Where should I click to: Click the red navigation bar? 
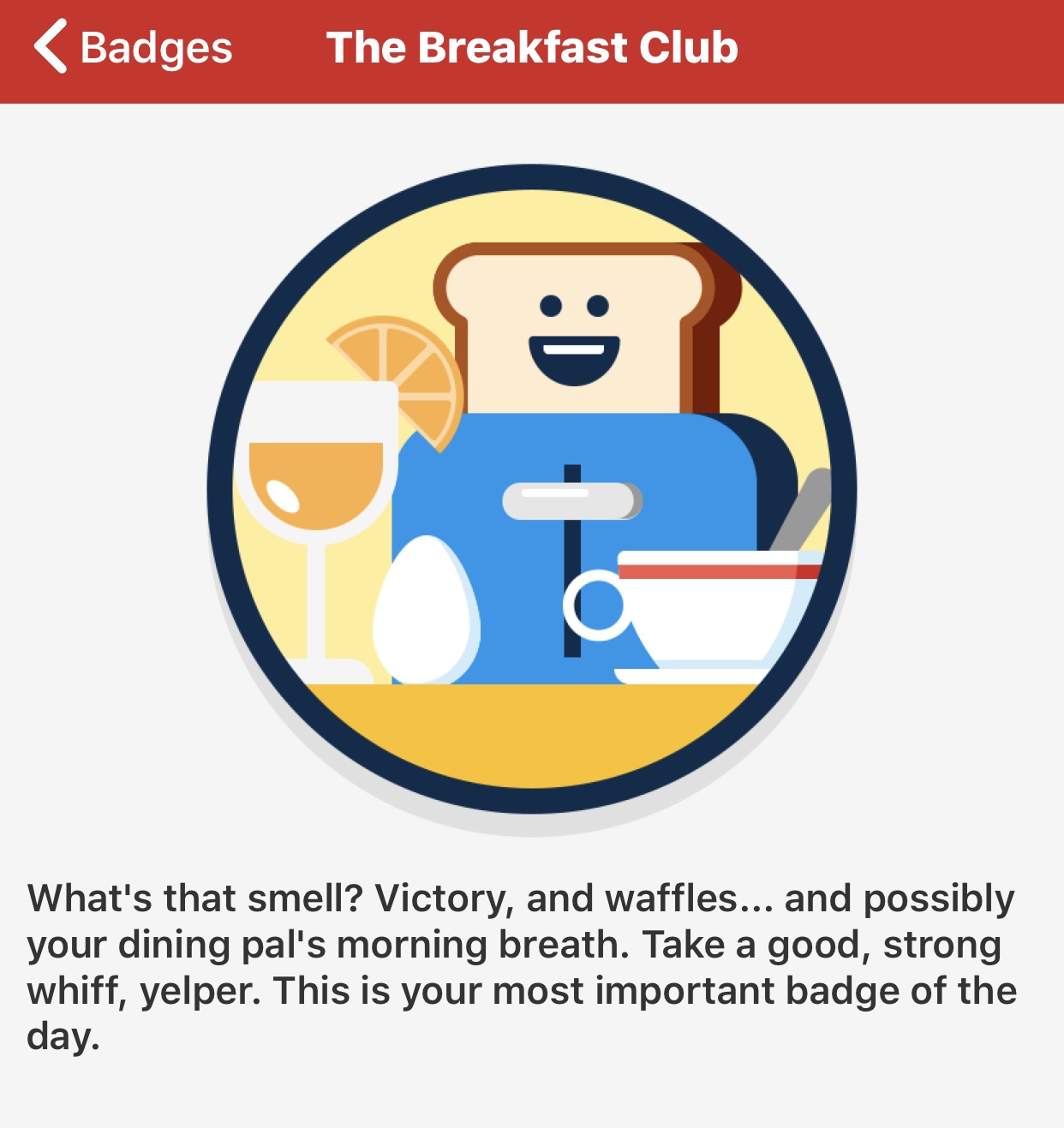pyautogui.click(x=857, y=51)
